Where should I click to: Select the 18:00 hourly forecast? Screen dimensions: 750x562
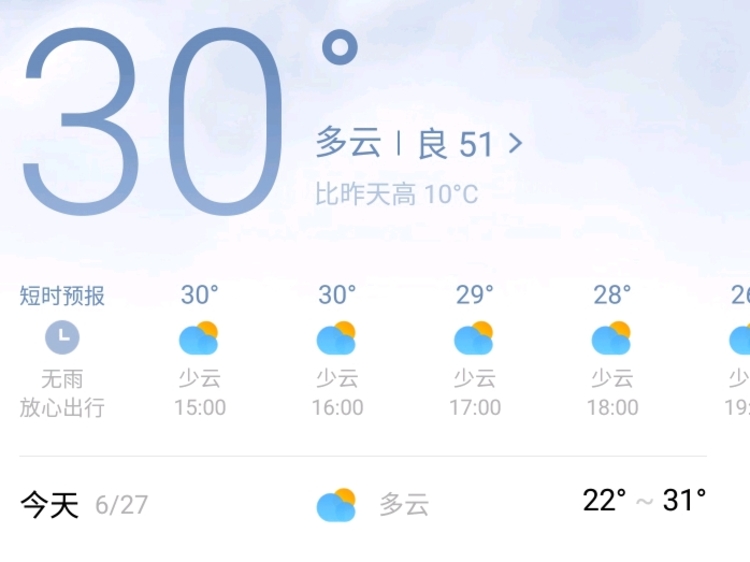(x=612, y=350)
